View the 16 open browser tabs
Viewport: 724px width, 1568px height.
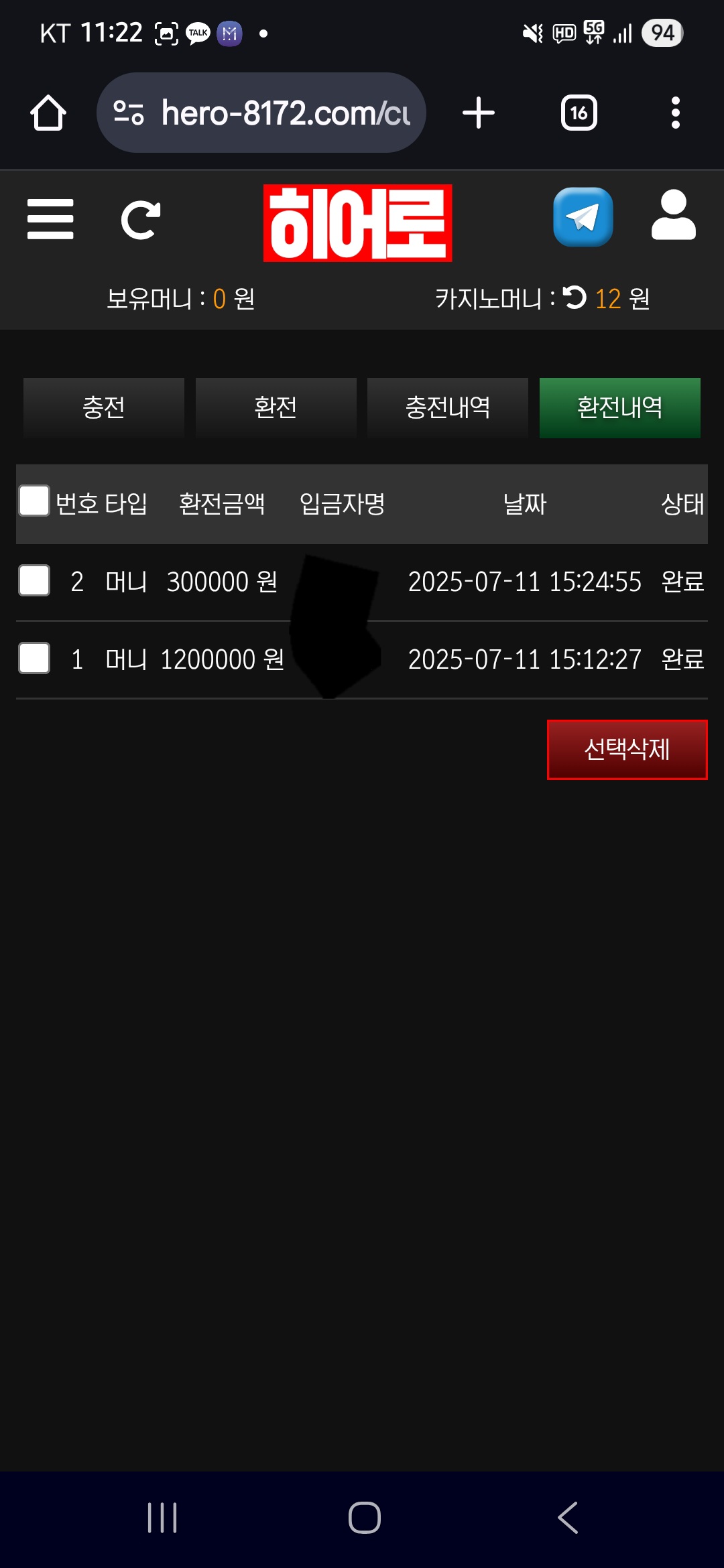[579, 113]
